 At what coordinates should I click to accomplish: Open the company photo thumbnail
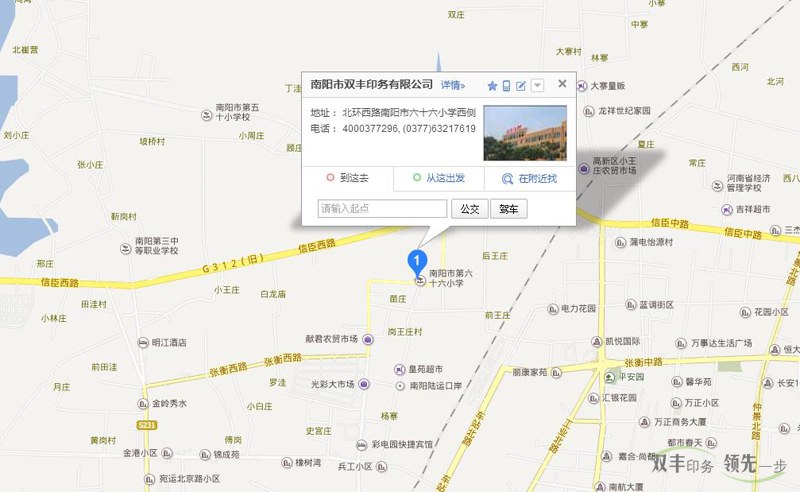525,133
